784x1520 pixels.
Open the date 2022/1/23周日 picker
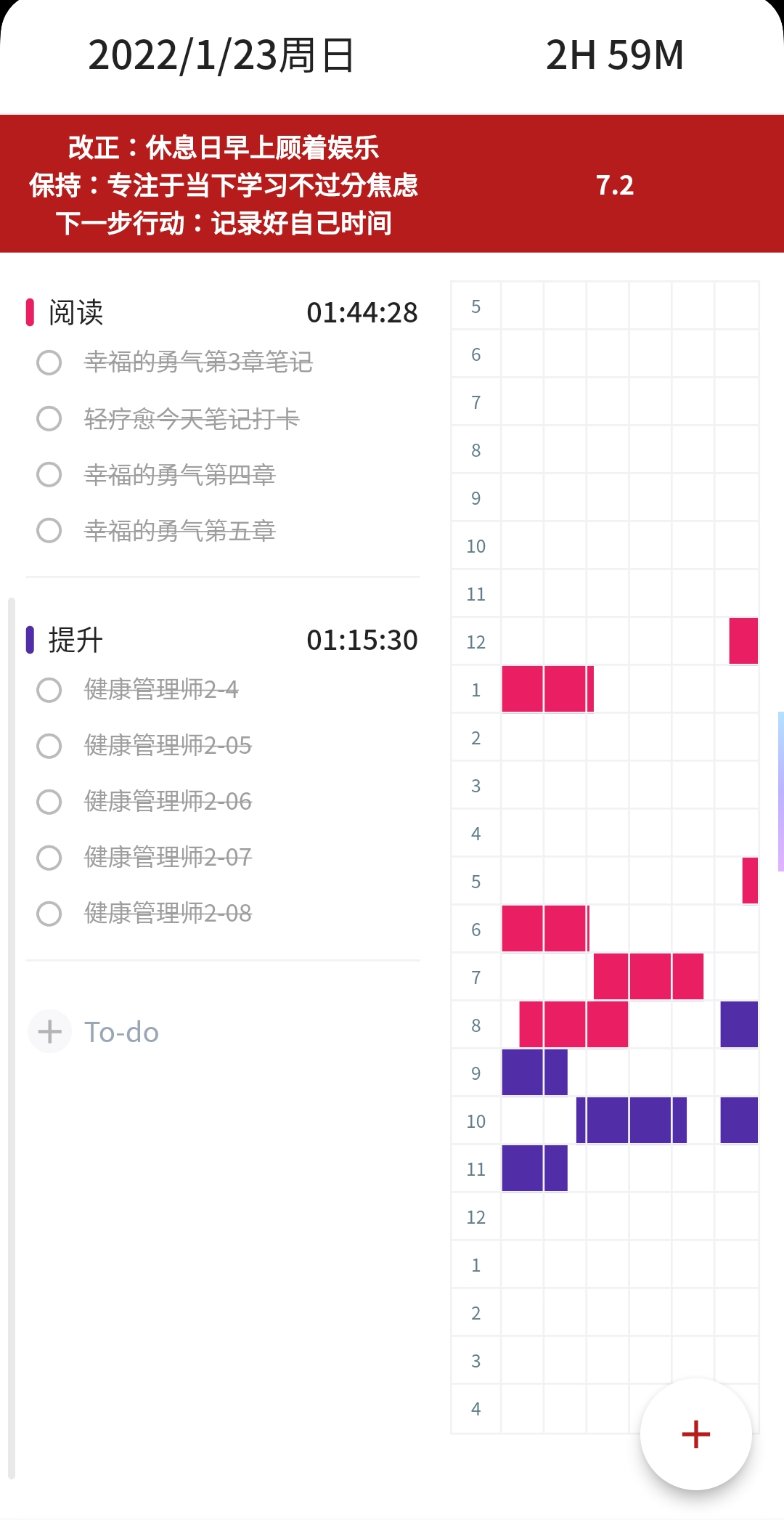click(221, 55)
